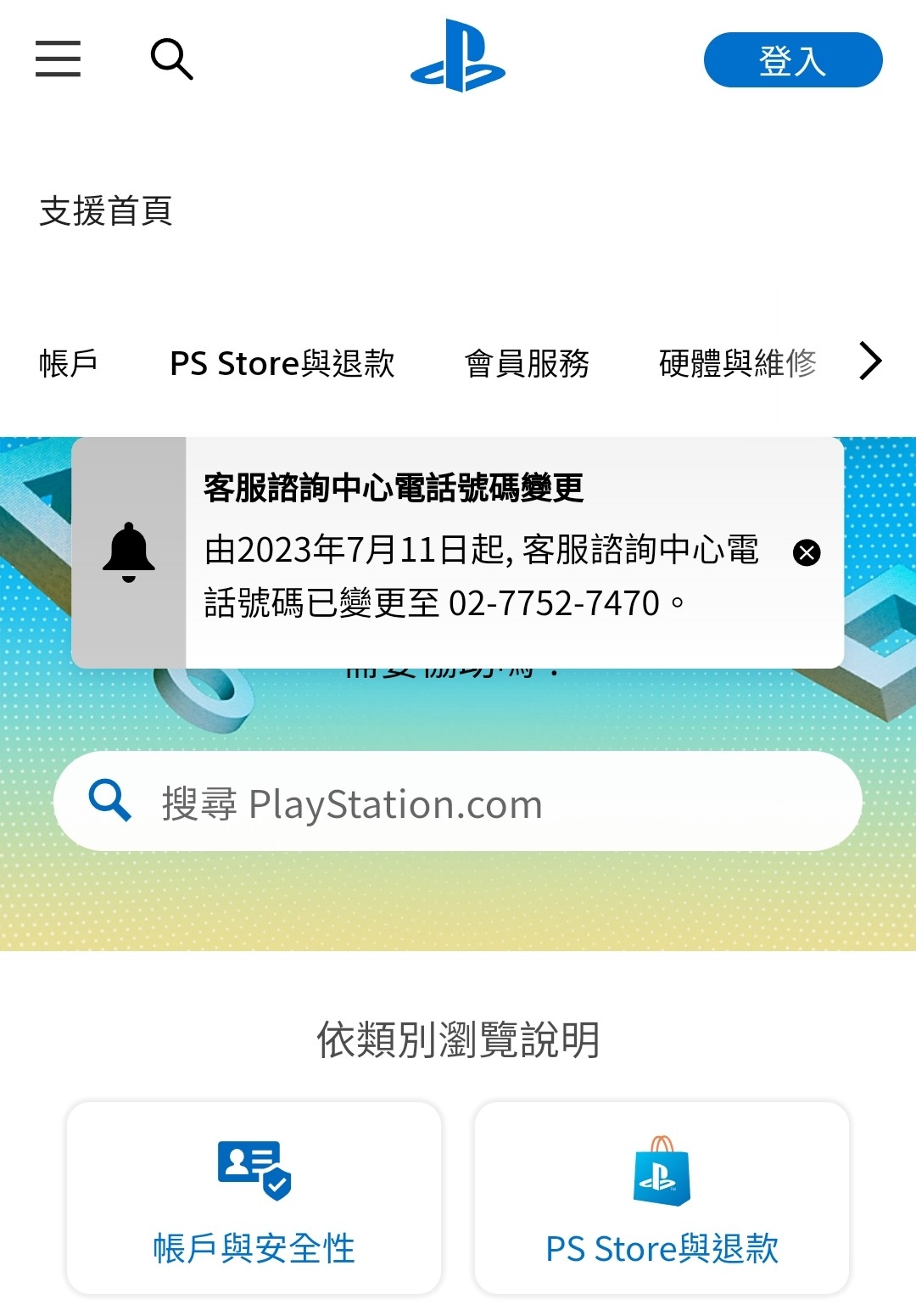Switch to the 帳戶 tab
Screen dimensions: 916x1316
(x=68, y=363)
